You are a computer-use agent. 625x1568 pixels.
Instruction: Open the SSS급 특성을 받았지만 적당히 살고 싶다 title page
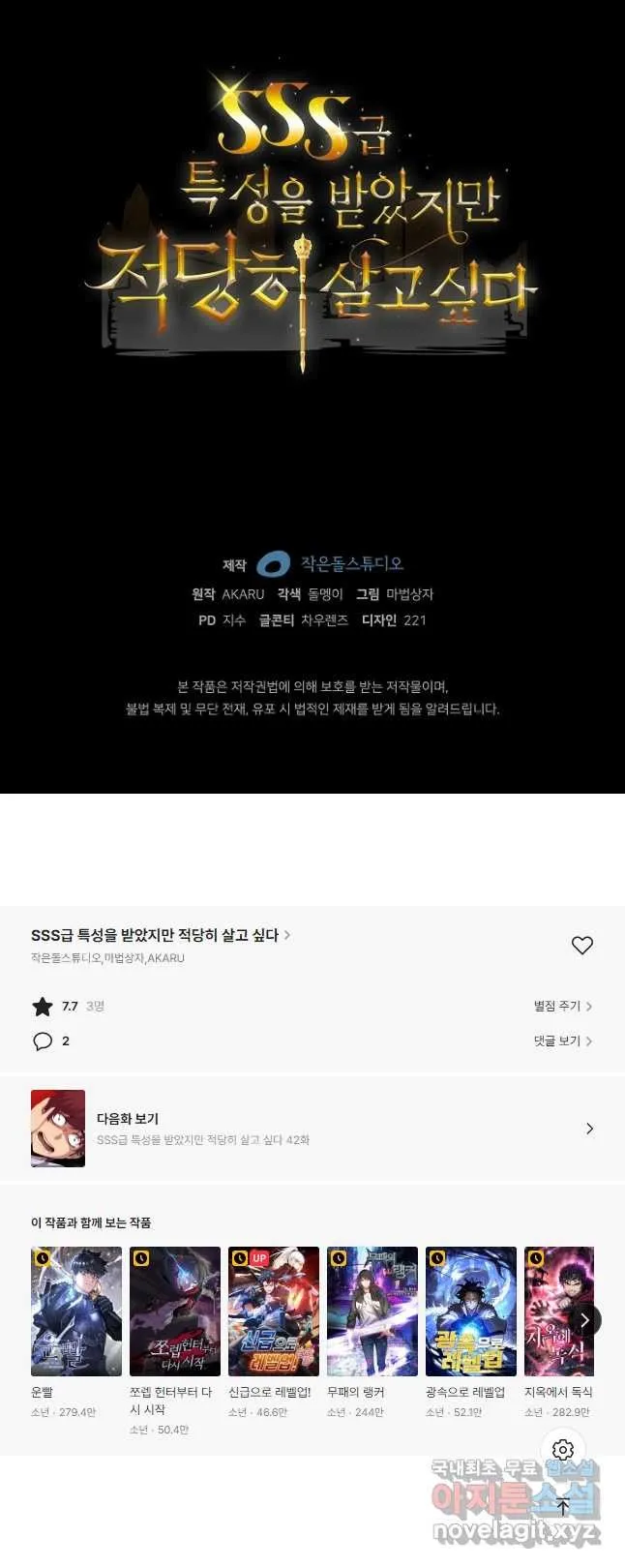point(160,935)
